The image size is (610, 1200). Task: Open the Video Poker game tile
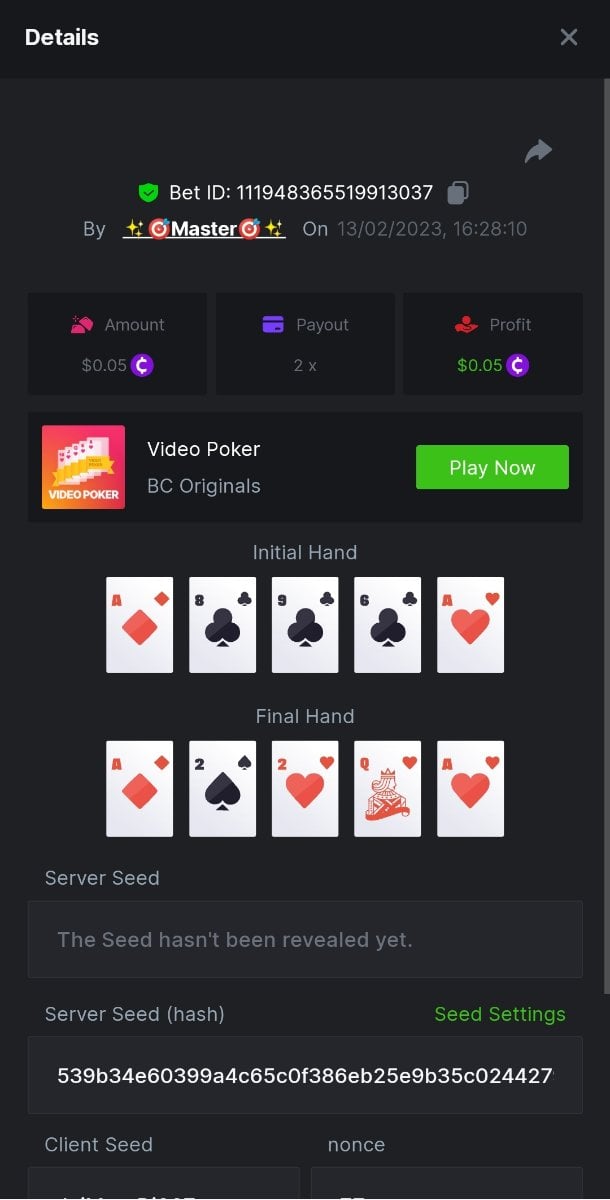84,467
